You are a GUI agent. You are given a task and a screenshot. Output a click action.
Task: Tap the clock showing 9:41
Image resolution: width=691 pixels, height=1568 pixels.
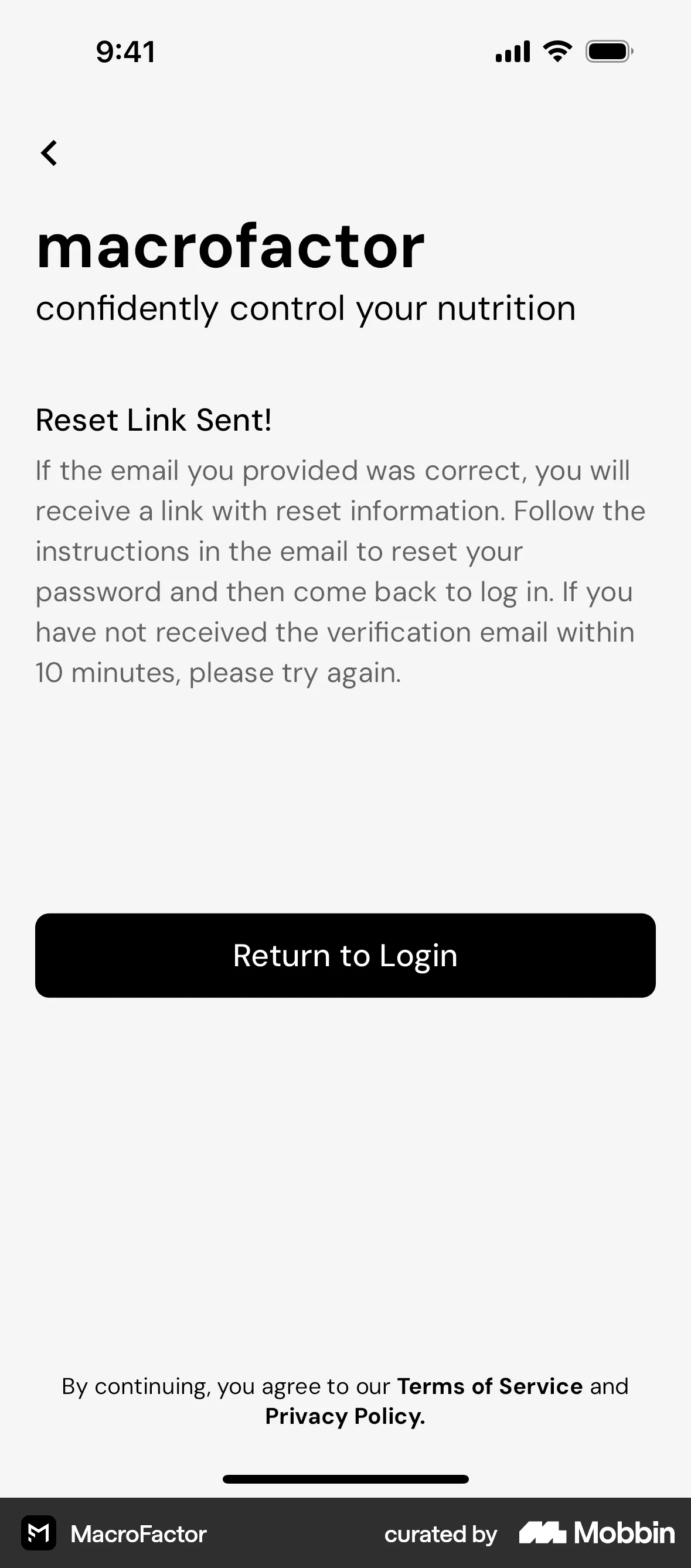[125, 51]
